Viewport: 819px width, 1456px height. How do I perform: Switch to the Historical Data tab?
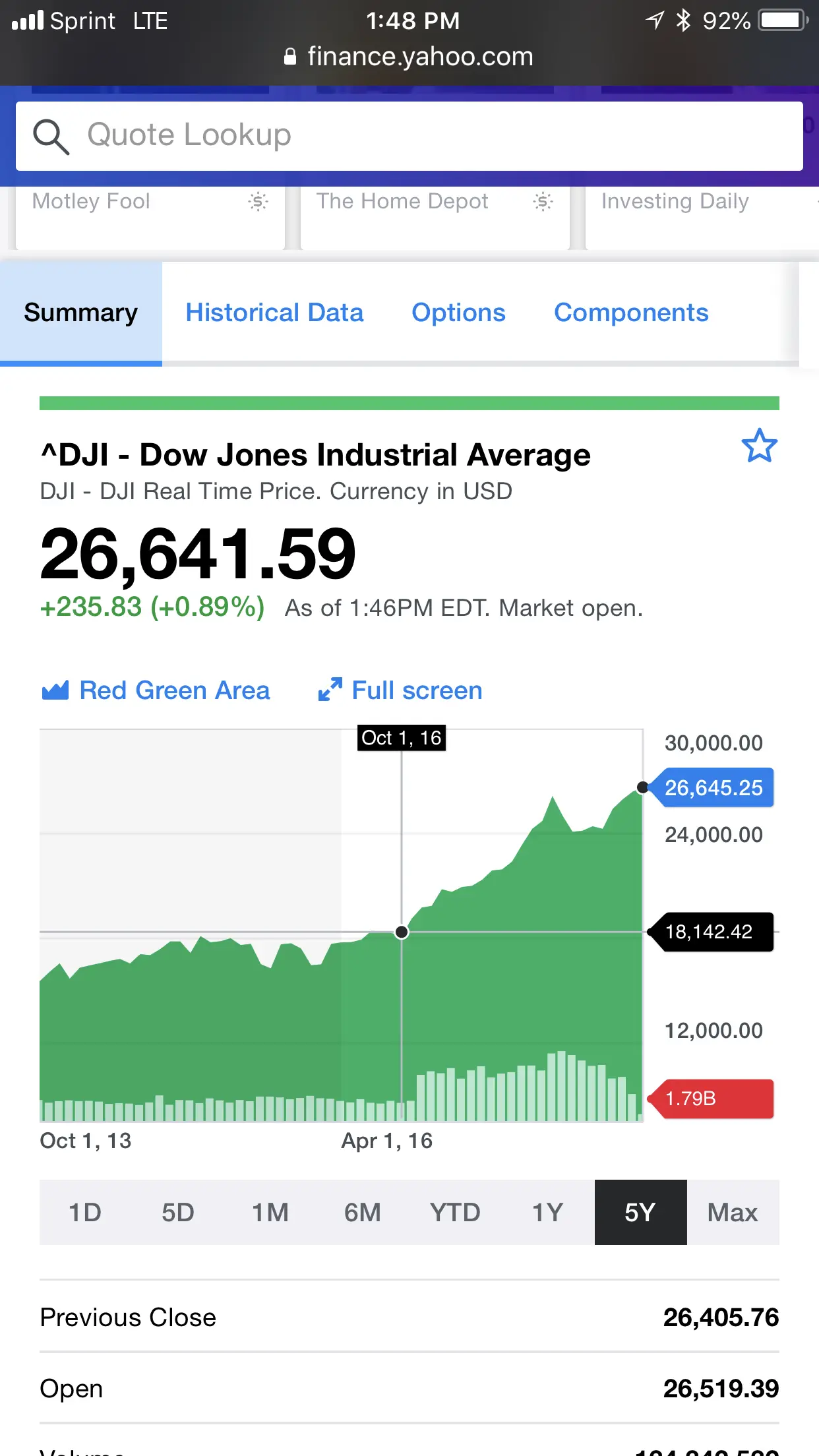click(274, 313)
